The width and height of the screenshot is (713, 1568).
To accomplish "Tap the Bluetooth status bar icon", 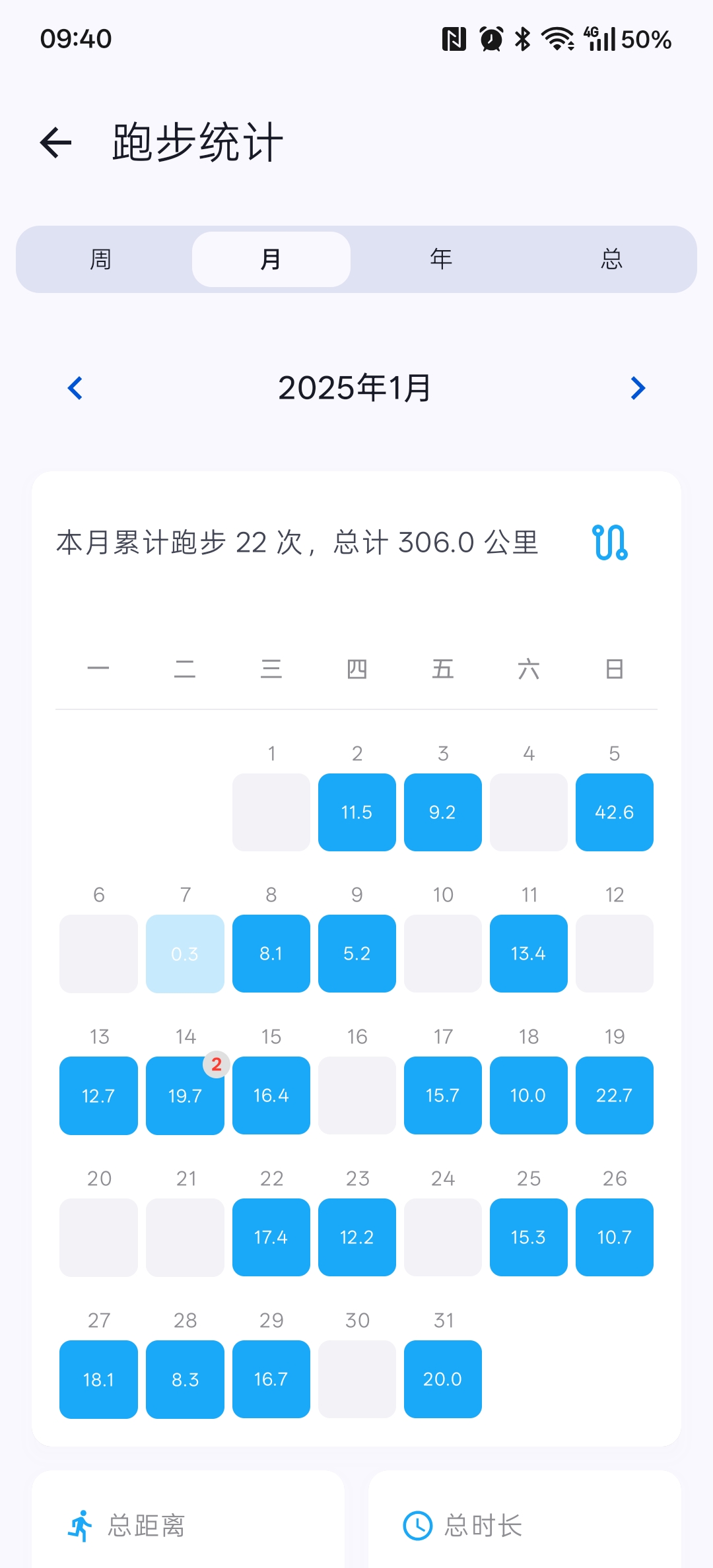I will point(524,38).
